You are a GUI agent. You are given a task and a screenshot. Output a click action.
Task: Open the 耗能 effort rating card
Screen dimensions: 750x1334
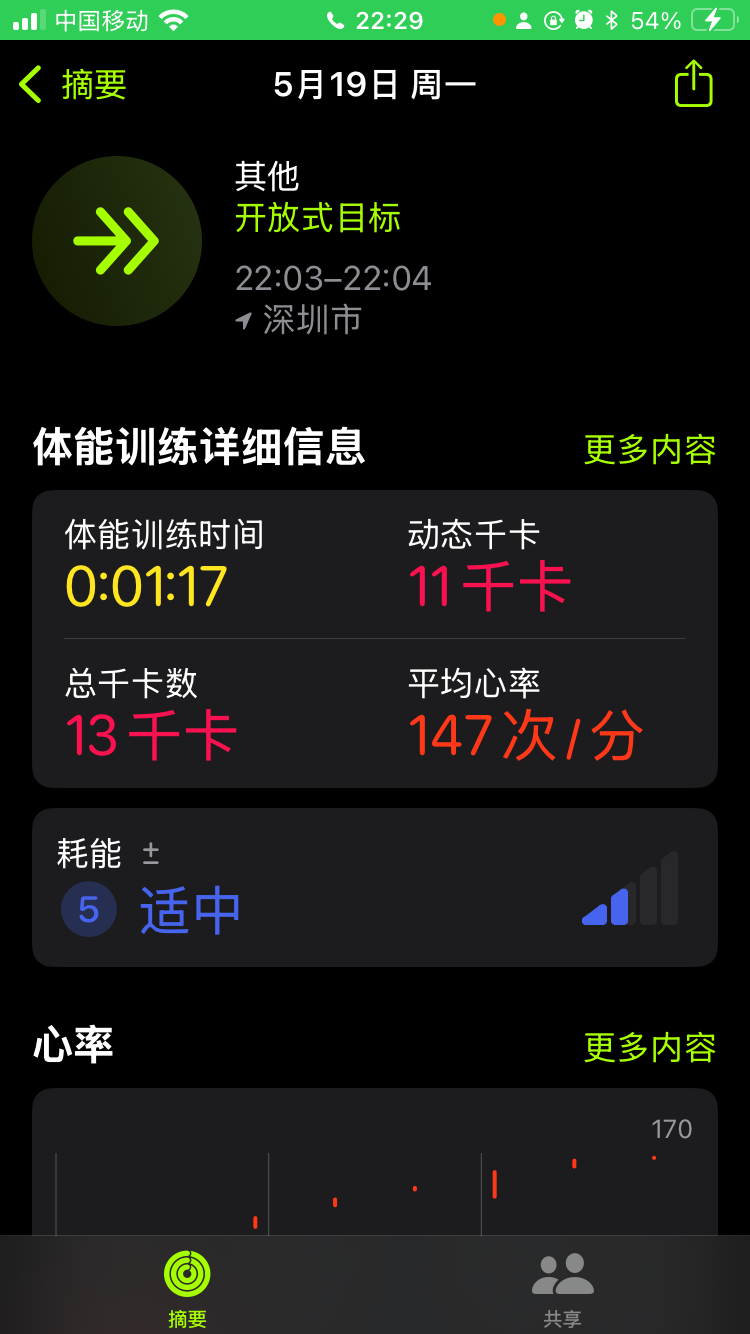[x=375, y=887]
